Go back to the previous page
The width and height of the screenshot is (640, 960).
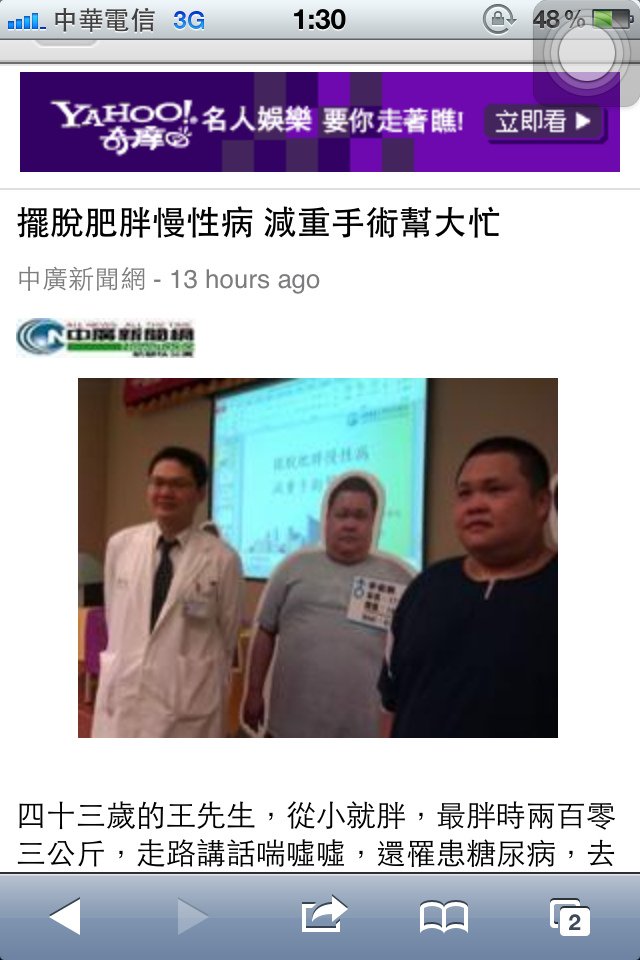(64, 915)
